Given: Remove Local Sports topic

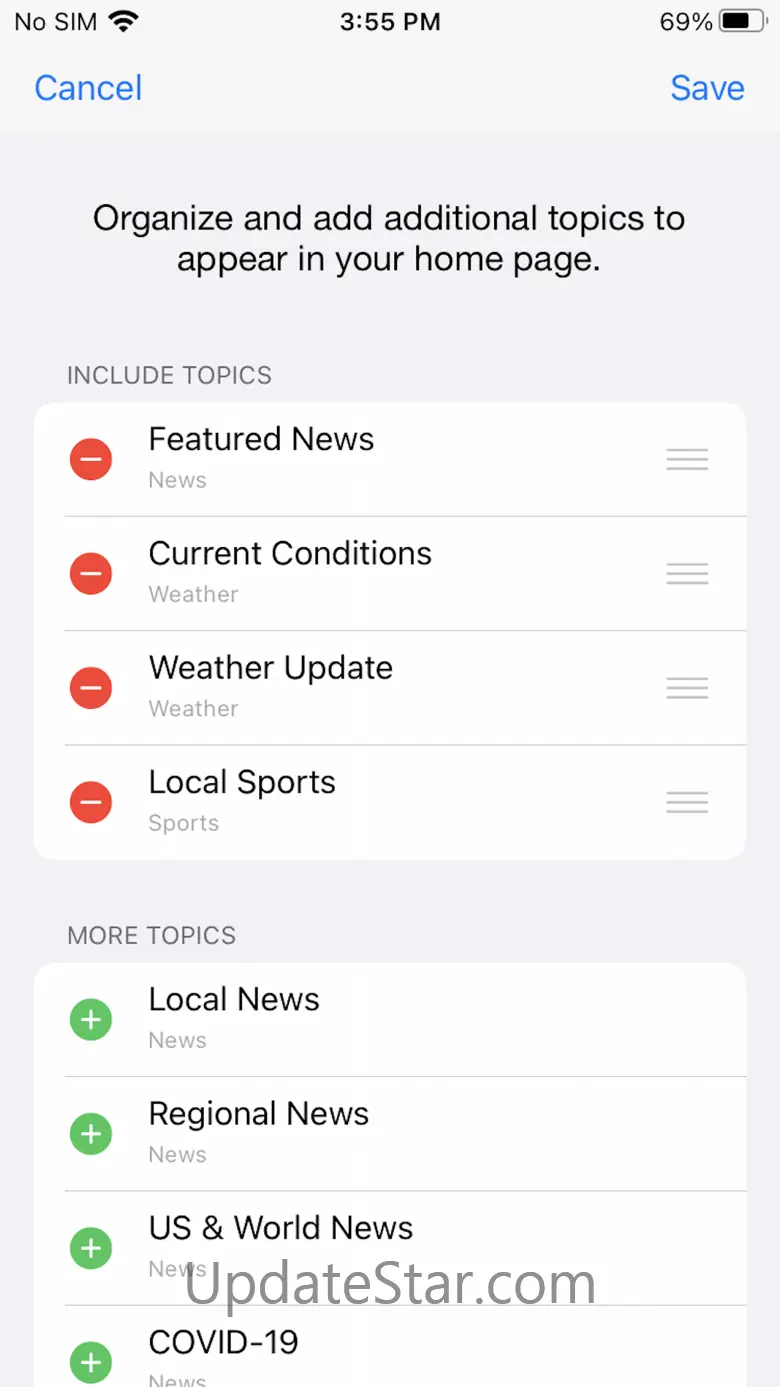Looking at the screenshot, I should point(91,802).
